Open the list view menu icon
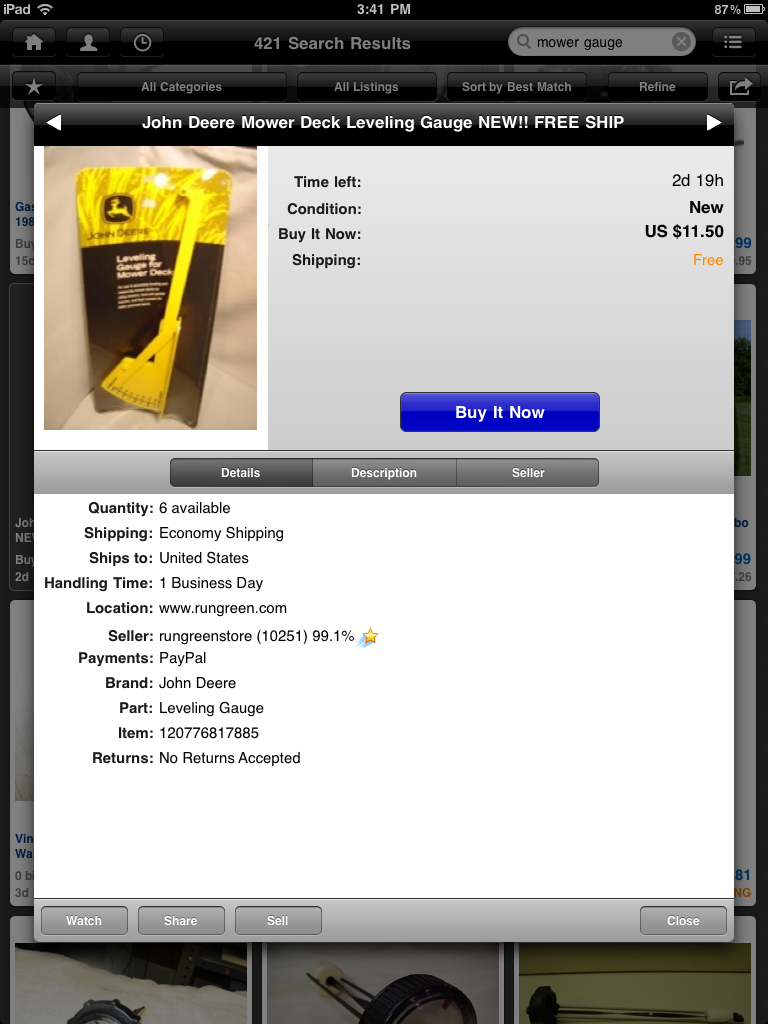 pyautogui.click(x=733, y=43)
